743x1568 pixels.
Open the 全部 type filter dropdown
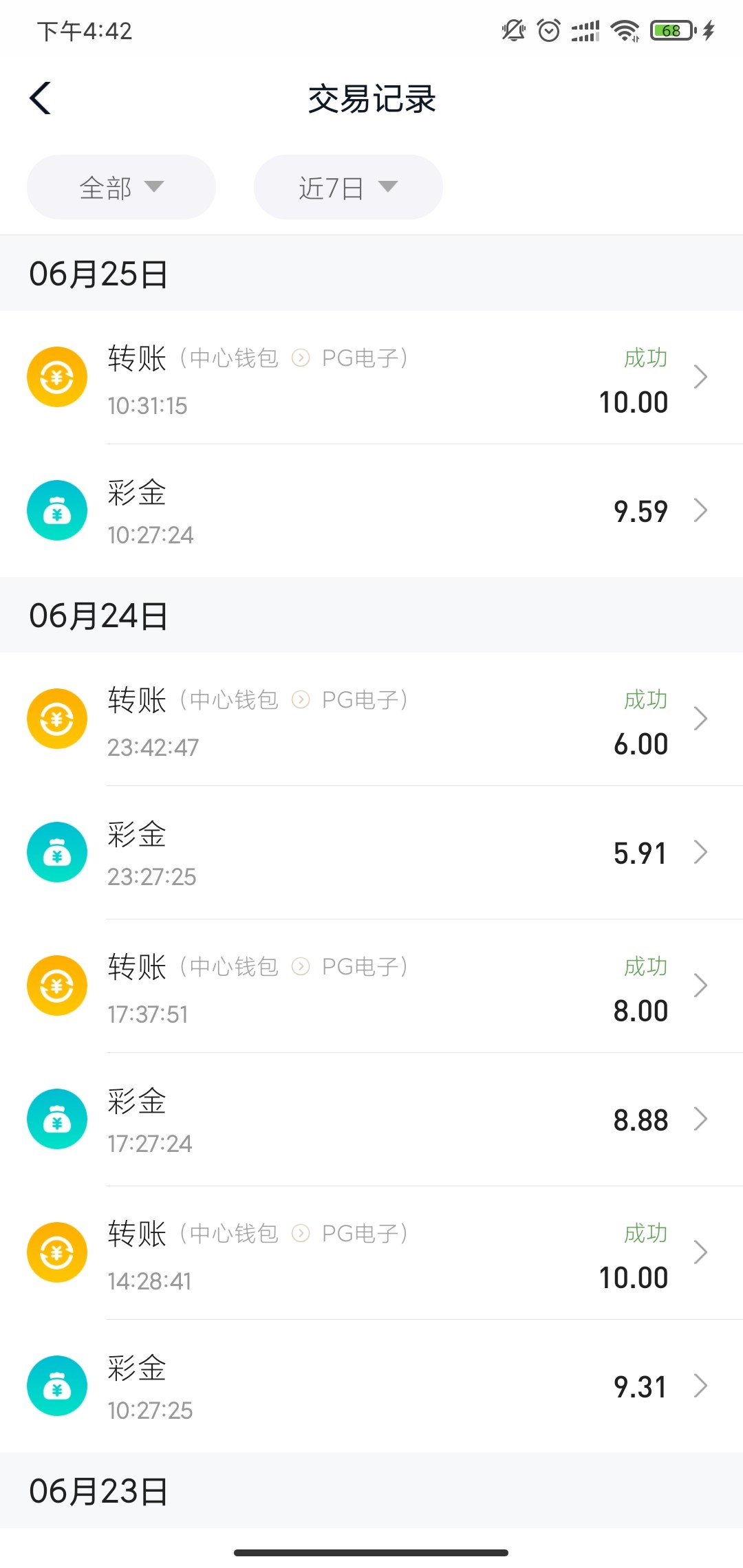coord(121,187)
